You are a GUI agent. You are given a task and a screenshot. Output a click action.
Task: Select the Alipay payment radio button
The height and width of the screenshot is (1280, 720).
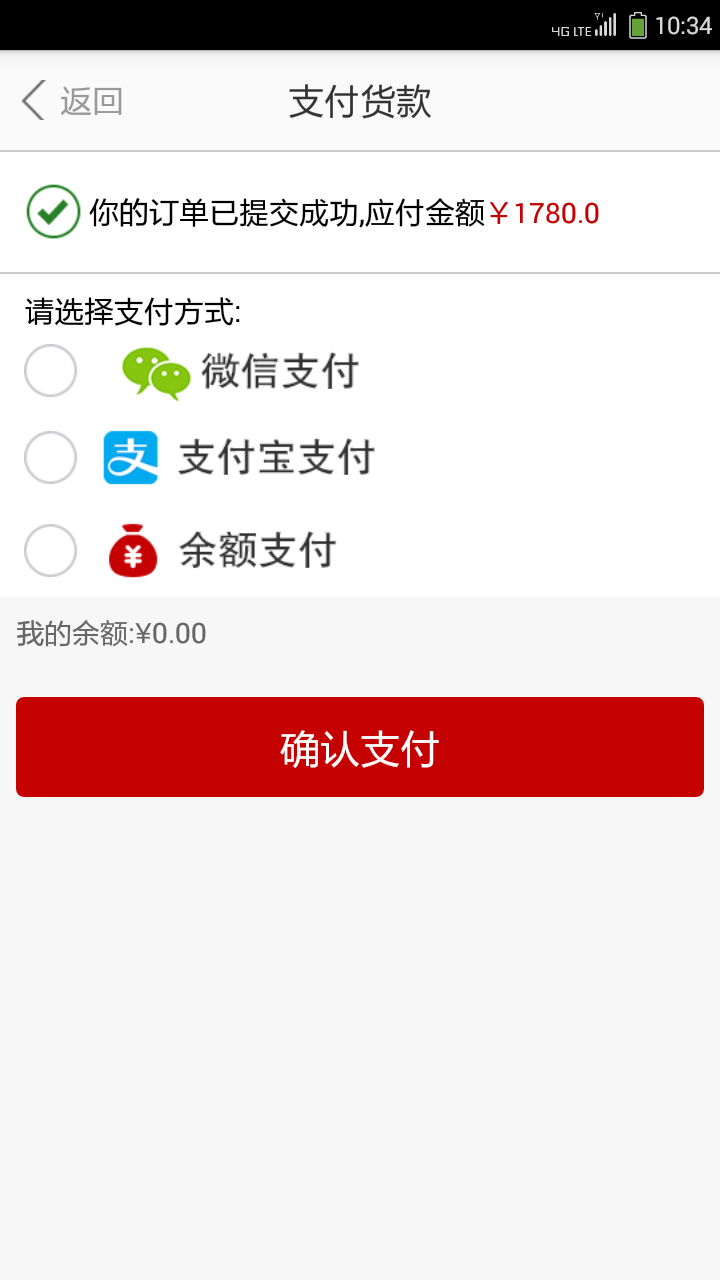[x=50, y=457]
